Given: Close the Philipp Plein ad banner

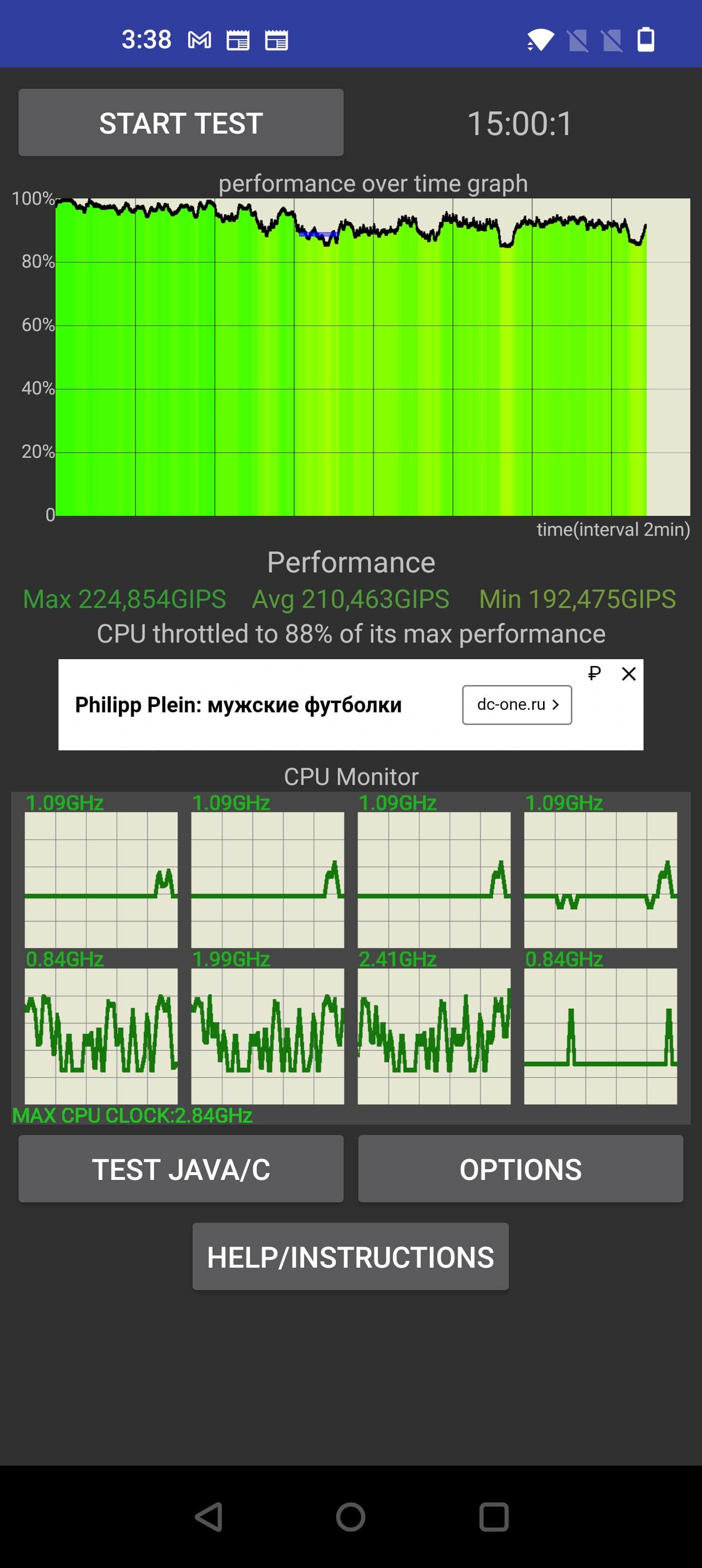Looking at the screenshot, I should pyautogui.click(x=628, y=673).
